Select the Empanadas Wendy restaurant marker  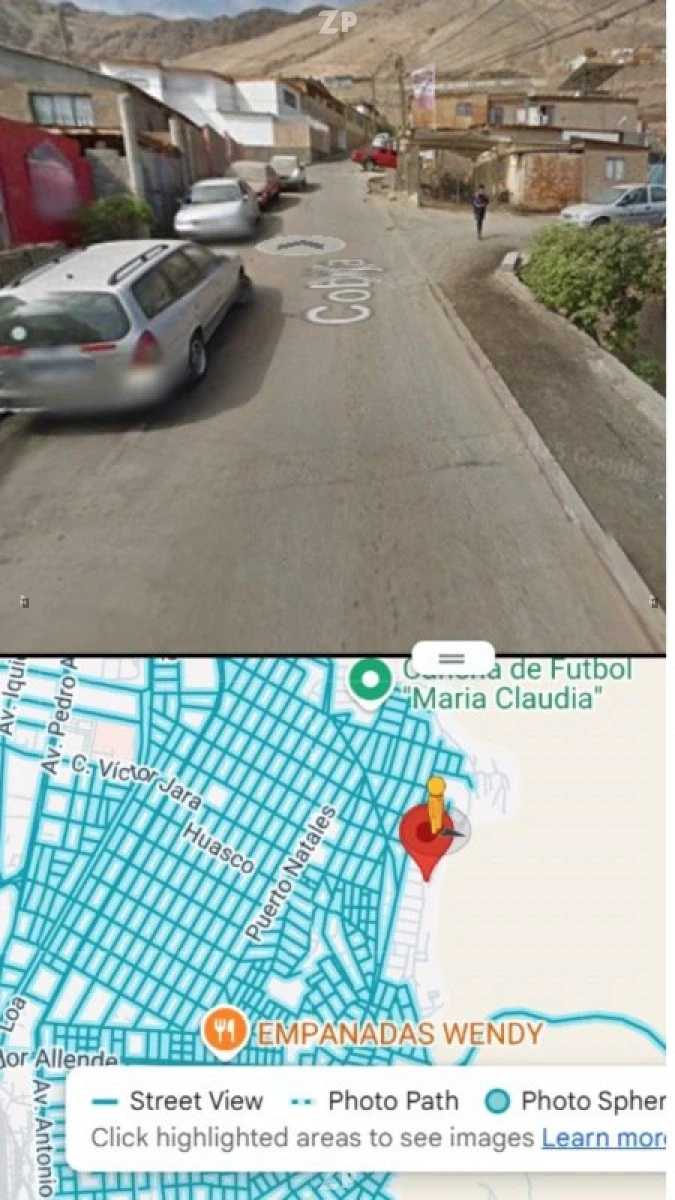pyautogui.click(x=225, y=1031)
